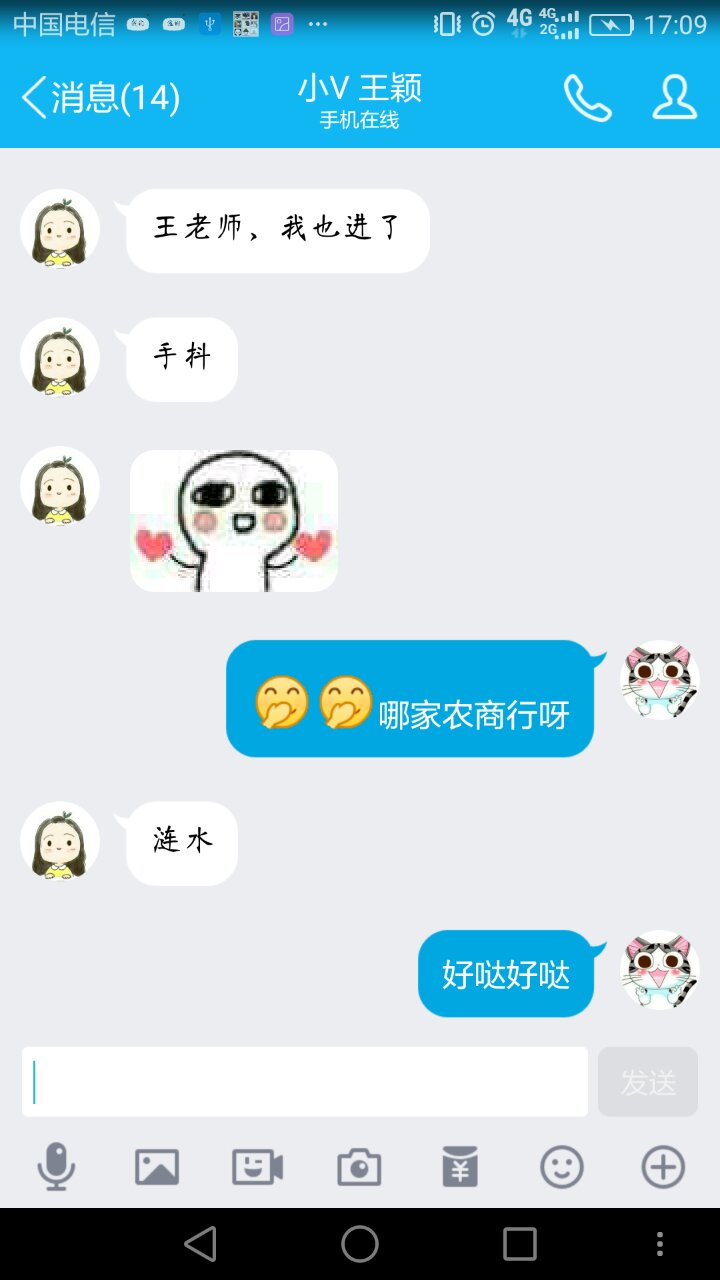Open recent apps from the navigation bar

pyautogui.click(x=520, y=1244)
